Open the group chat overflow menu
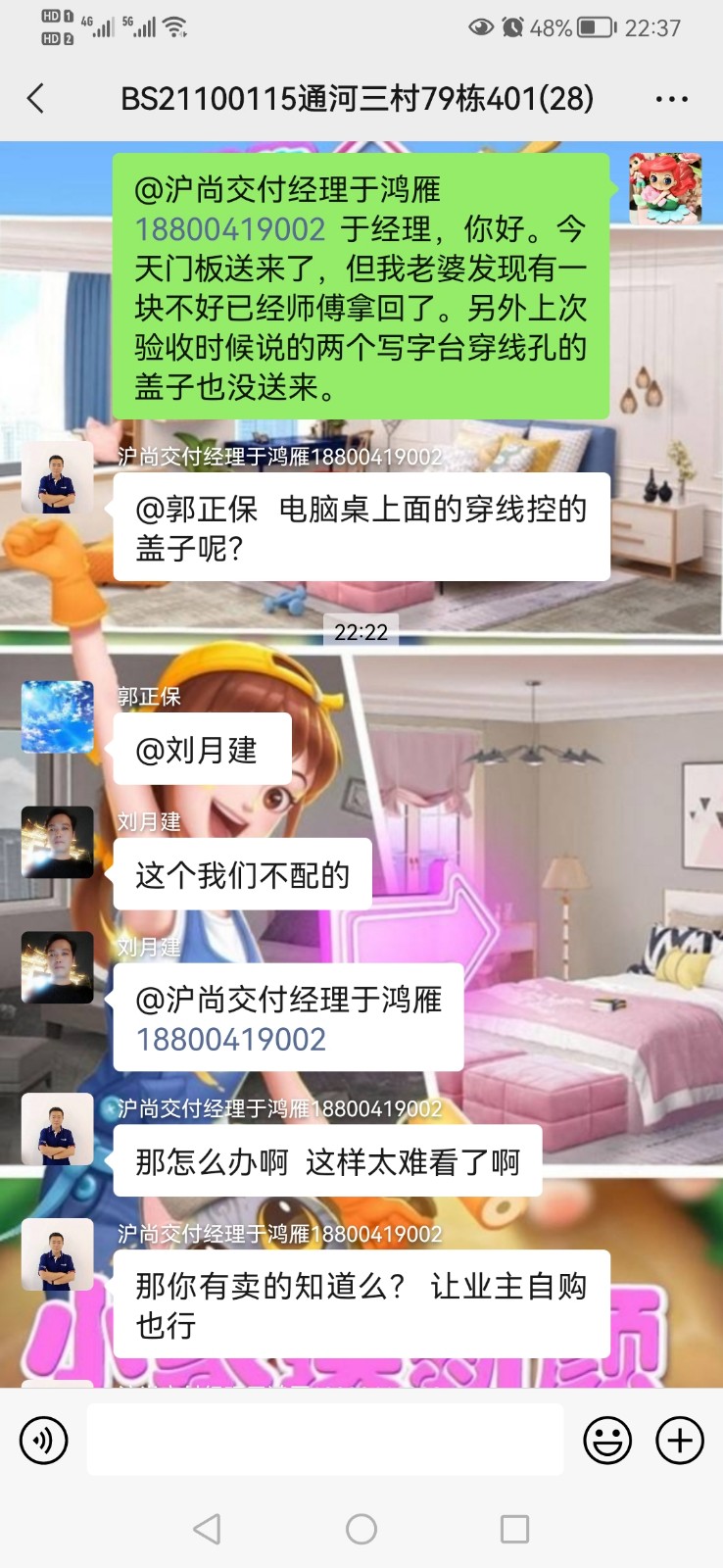The width and height of the screenshot is (723, 1568). (671, 99)
